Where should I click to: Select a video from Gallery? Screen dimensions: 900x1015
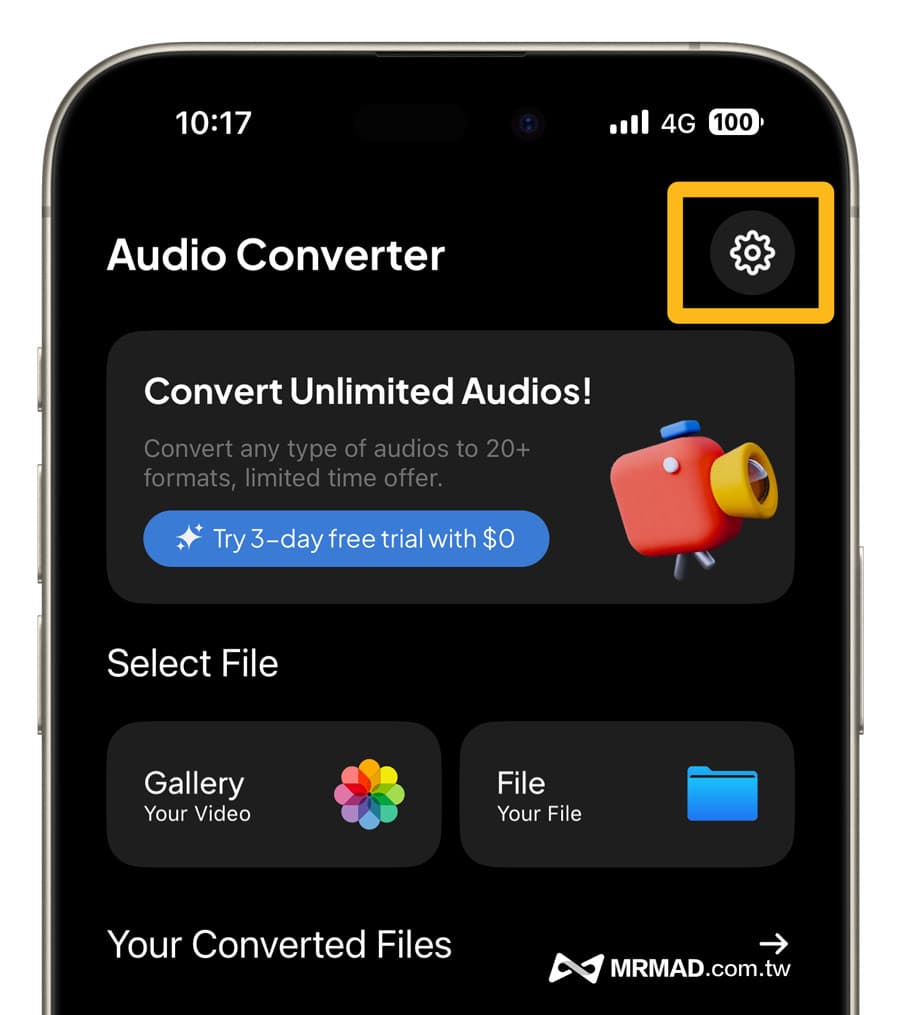pyautogui.click(x=273, y=794)
